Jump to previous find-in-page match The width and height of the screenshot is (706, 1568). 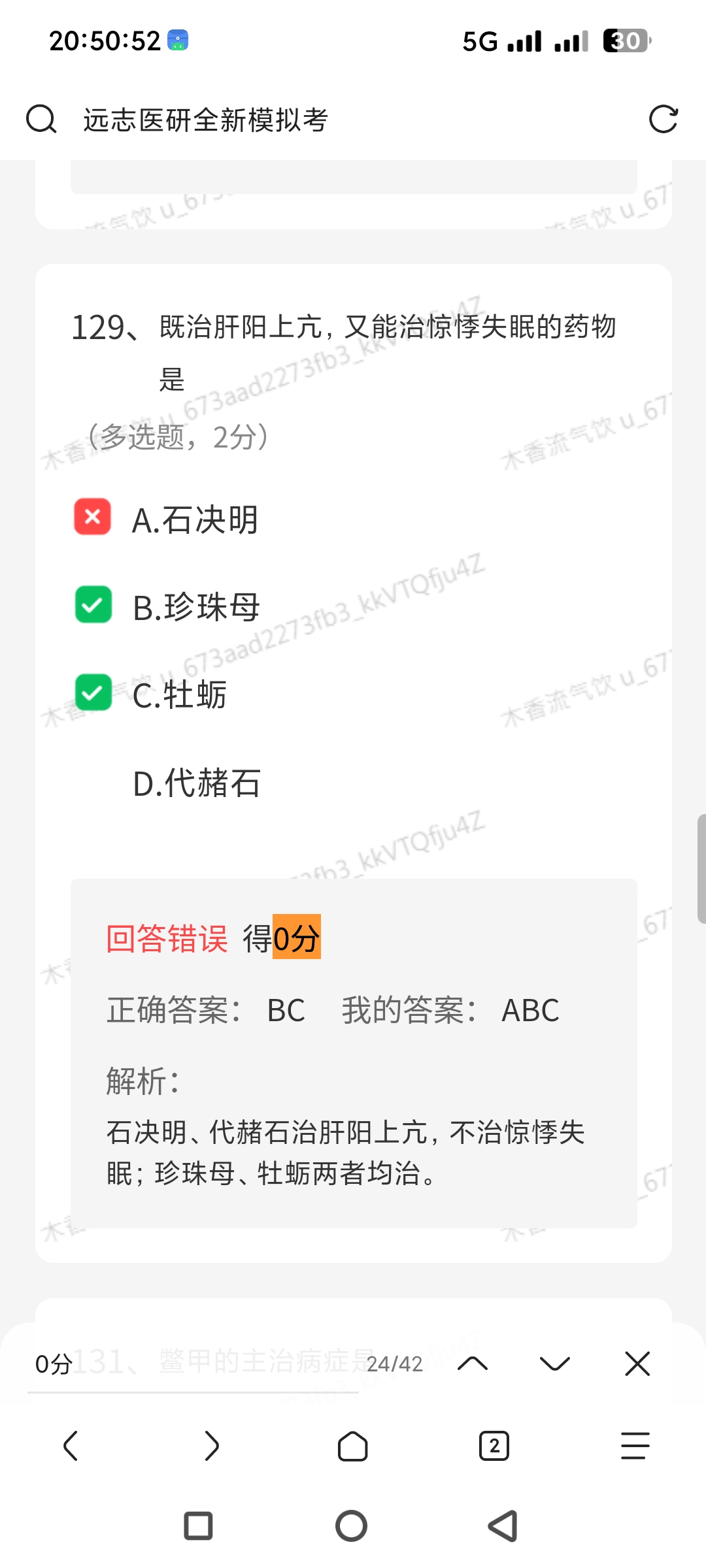[473, 1364]
